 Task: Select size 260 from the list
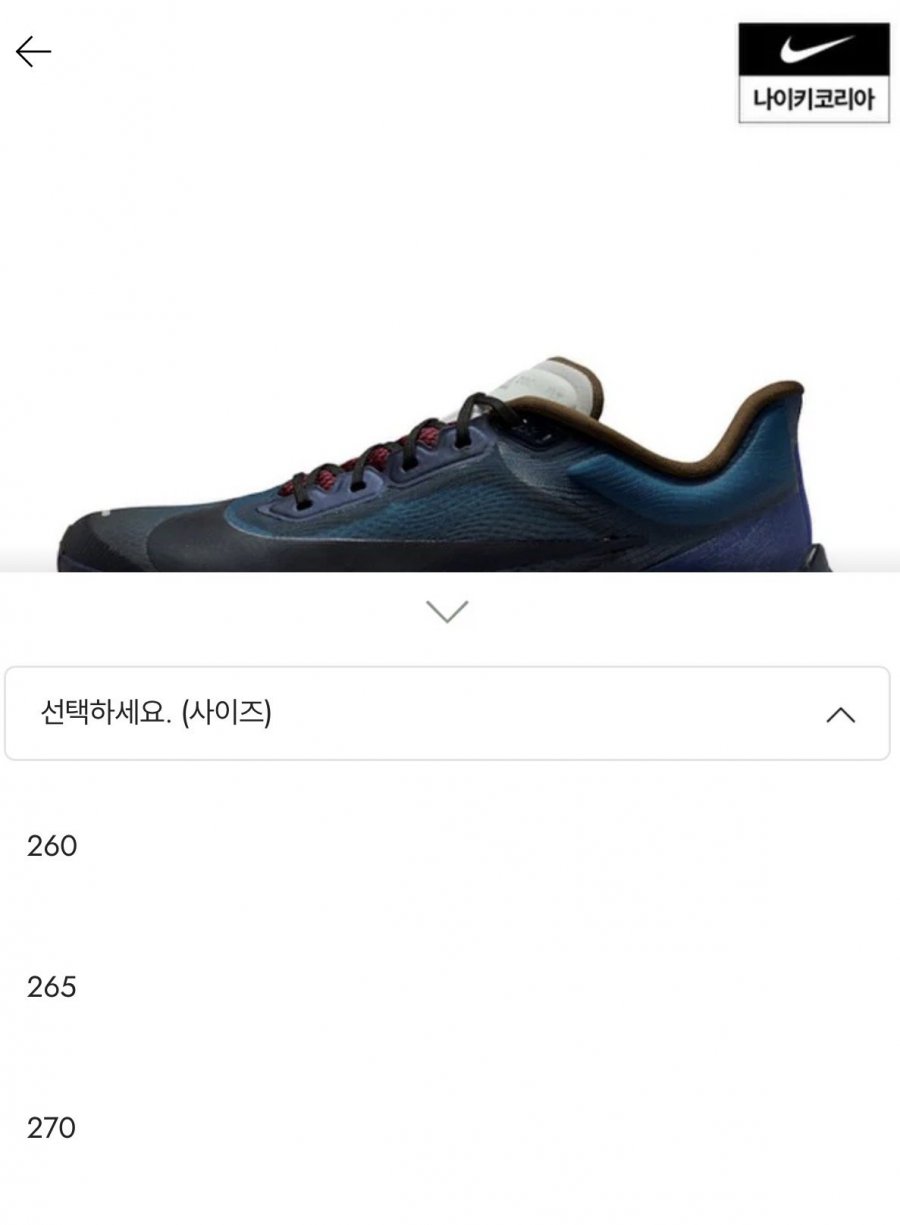tap(53, 847)
